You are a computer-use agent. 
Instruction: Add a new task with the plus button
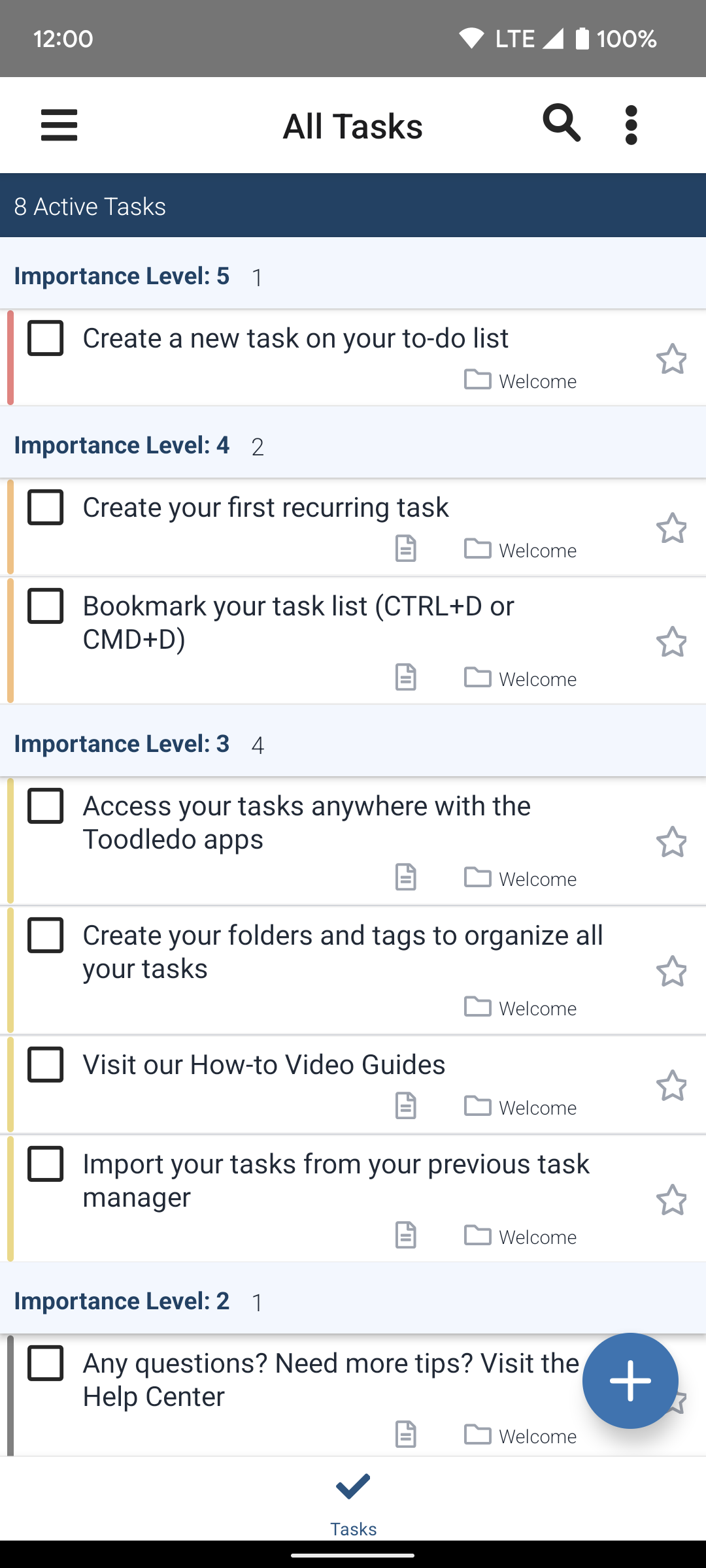(630, 1380)
